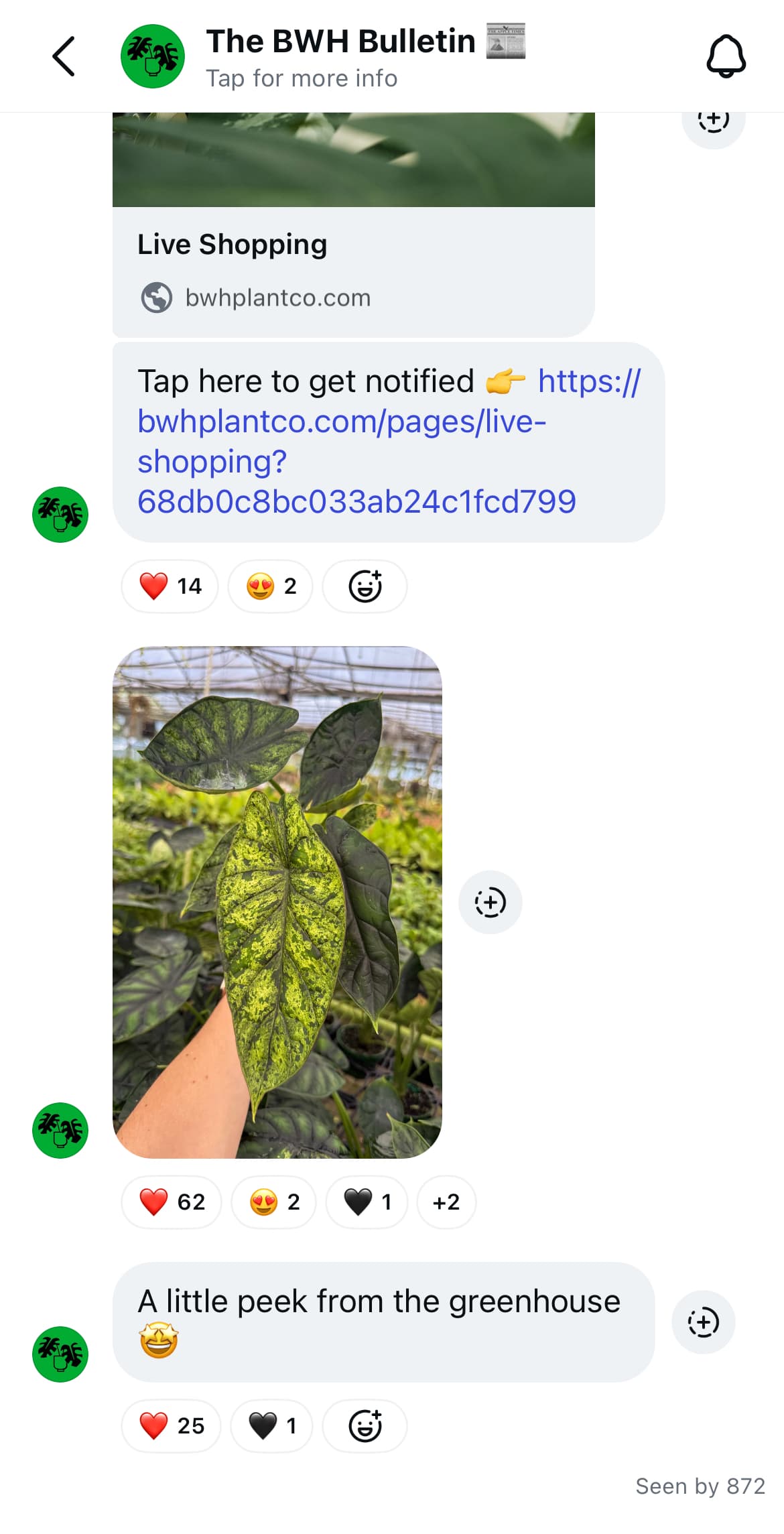The image size is (784, 1534).
Task: Show who reacted with 62 hearts
Action: click(171, 1202)
